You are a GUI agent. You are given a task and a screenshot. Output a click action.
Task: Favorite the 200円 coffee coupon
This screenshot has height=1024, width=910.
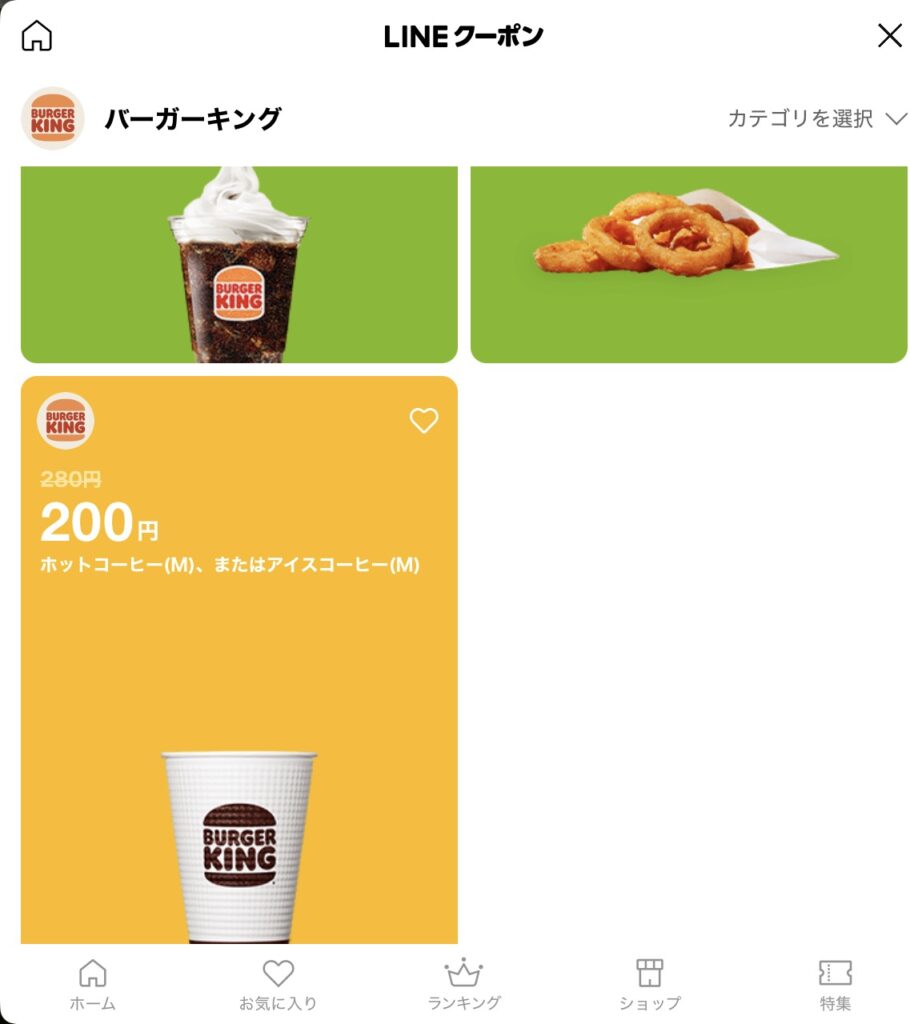click(424, 421)
